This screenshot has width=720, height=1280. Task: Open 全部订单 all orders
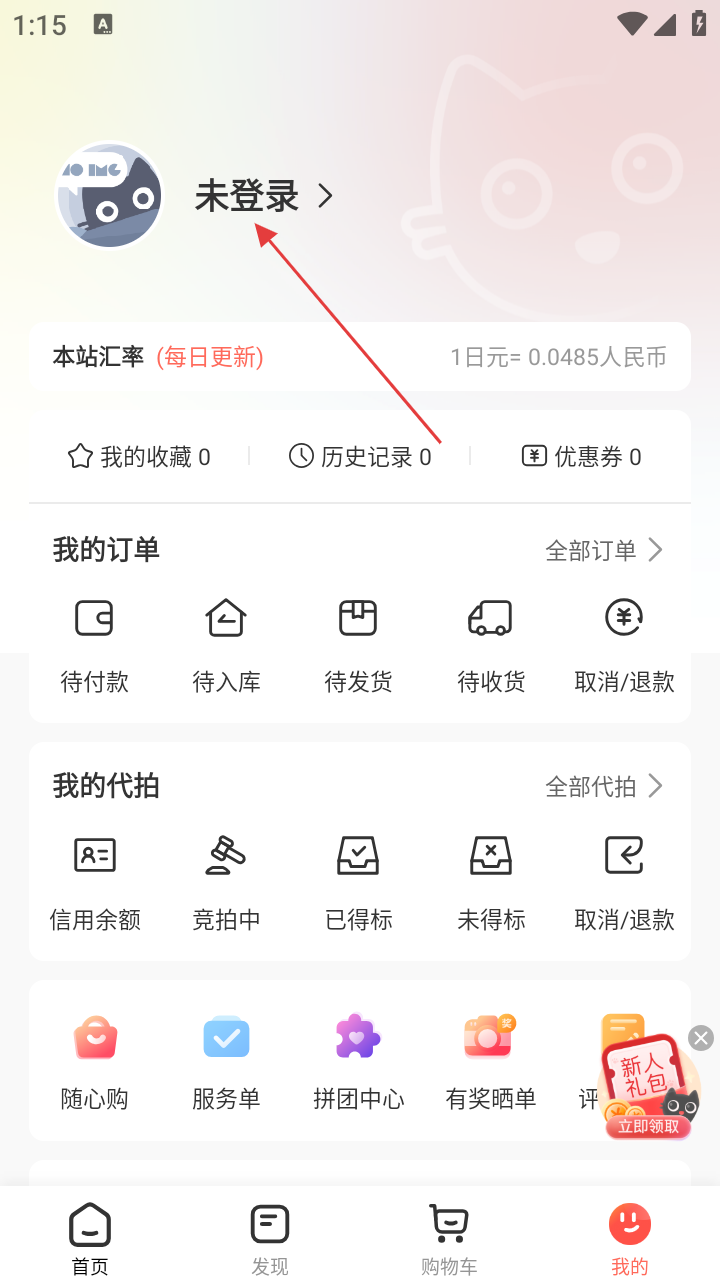pos(603,550)
